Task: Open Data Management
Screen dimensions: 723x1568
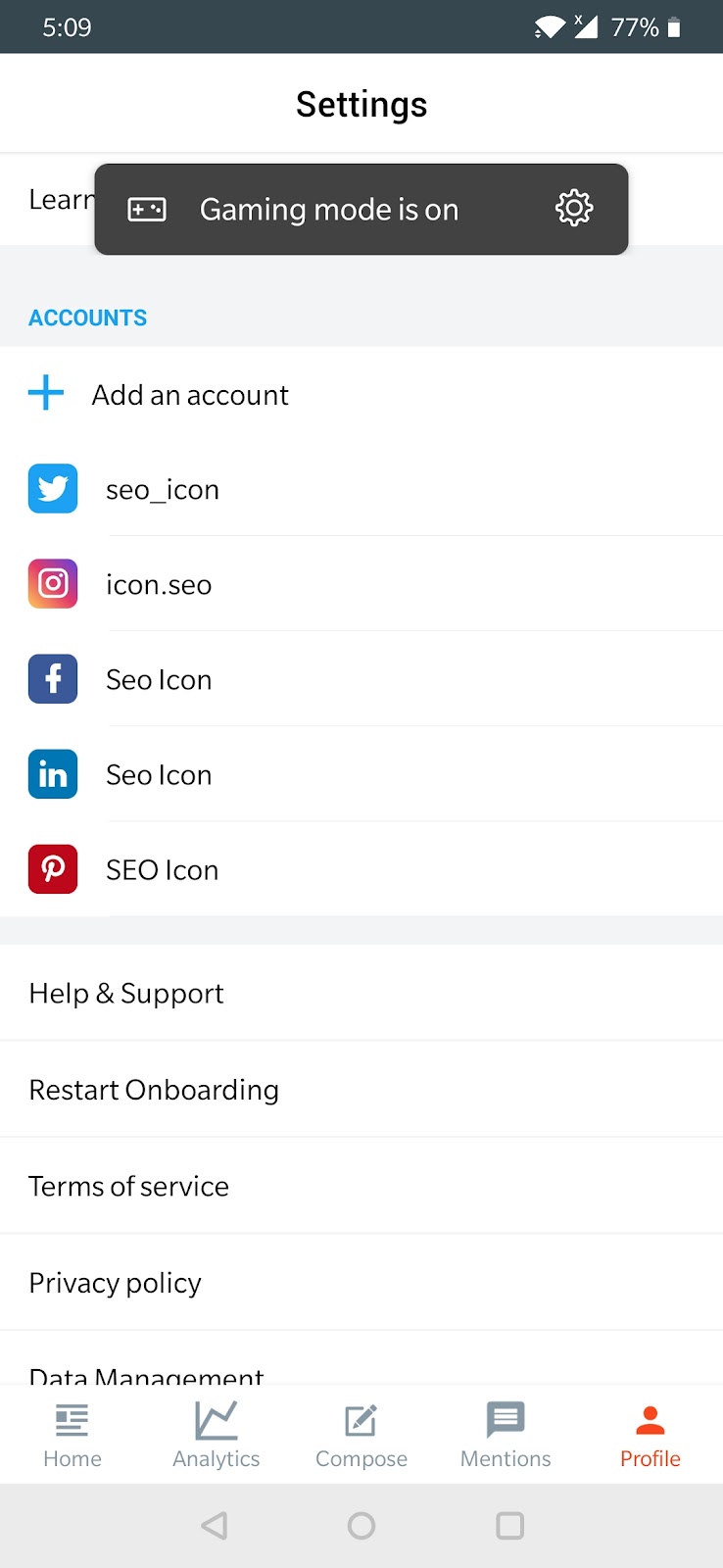Action: pyautogui.click(x=147, y=1372)
